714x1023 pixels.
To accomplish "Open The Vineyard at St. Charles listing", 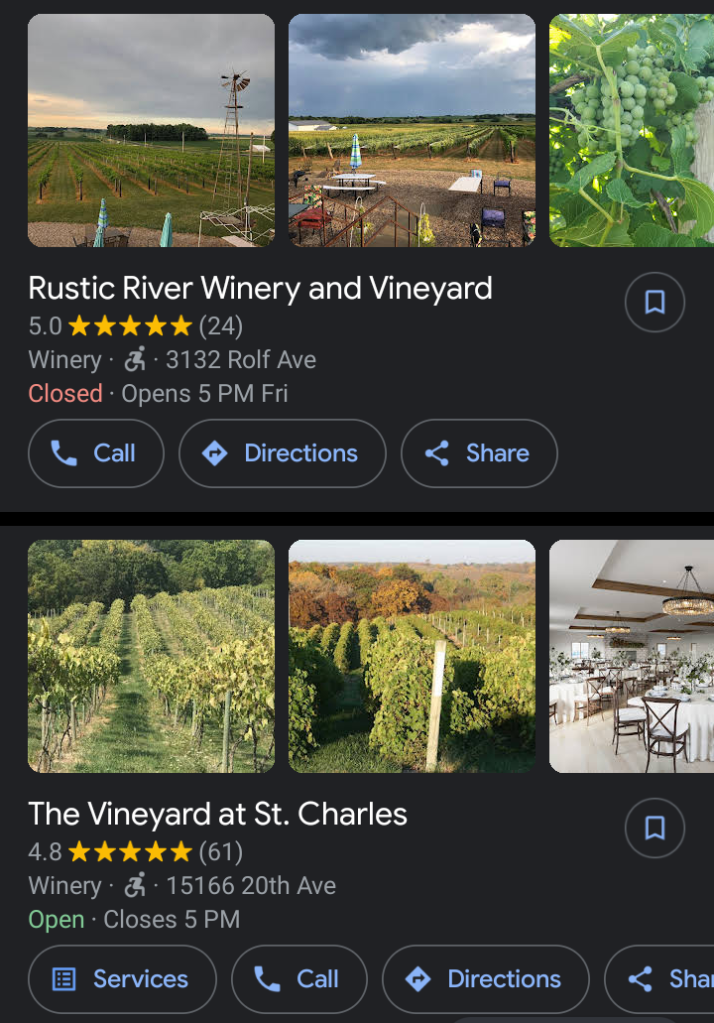I will [x=218, y=814].
